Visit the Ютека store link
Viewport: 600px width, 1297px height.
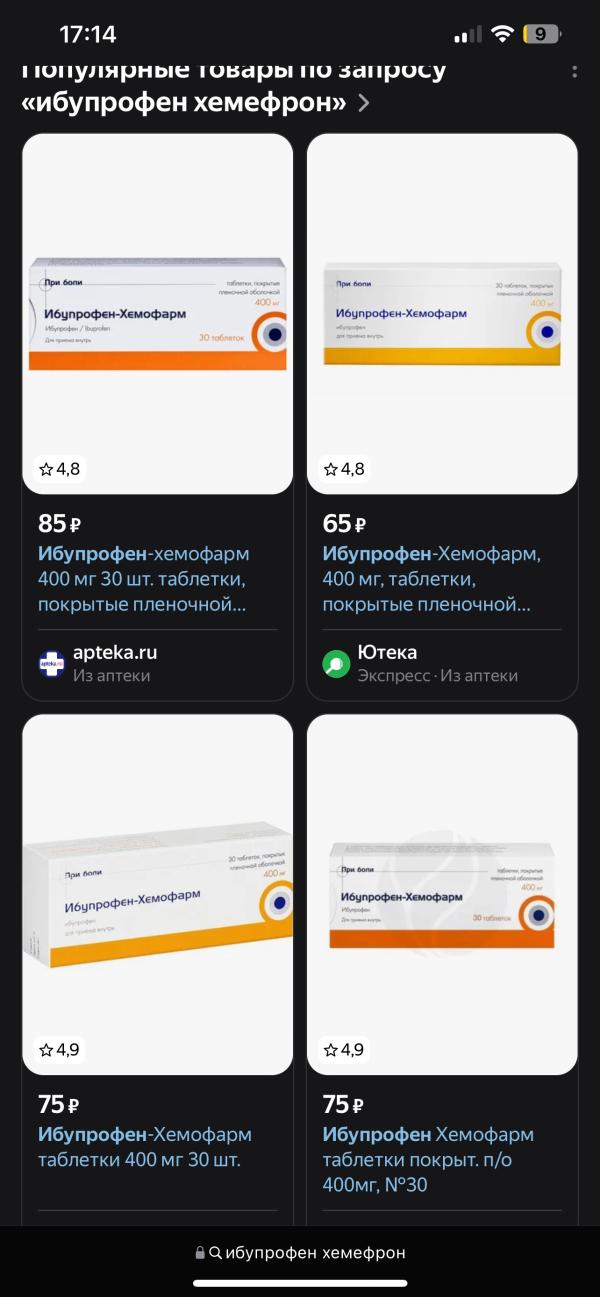tap(388, 653)
